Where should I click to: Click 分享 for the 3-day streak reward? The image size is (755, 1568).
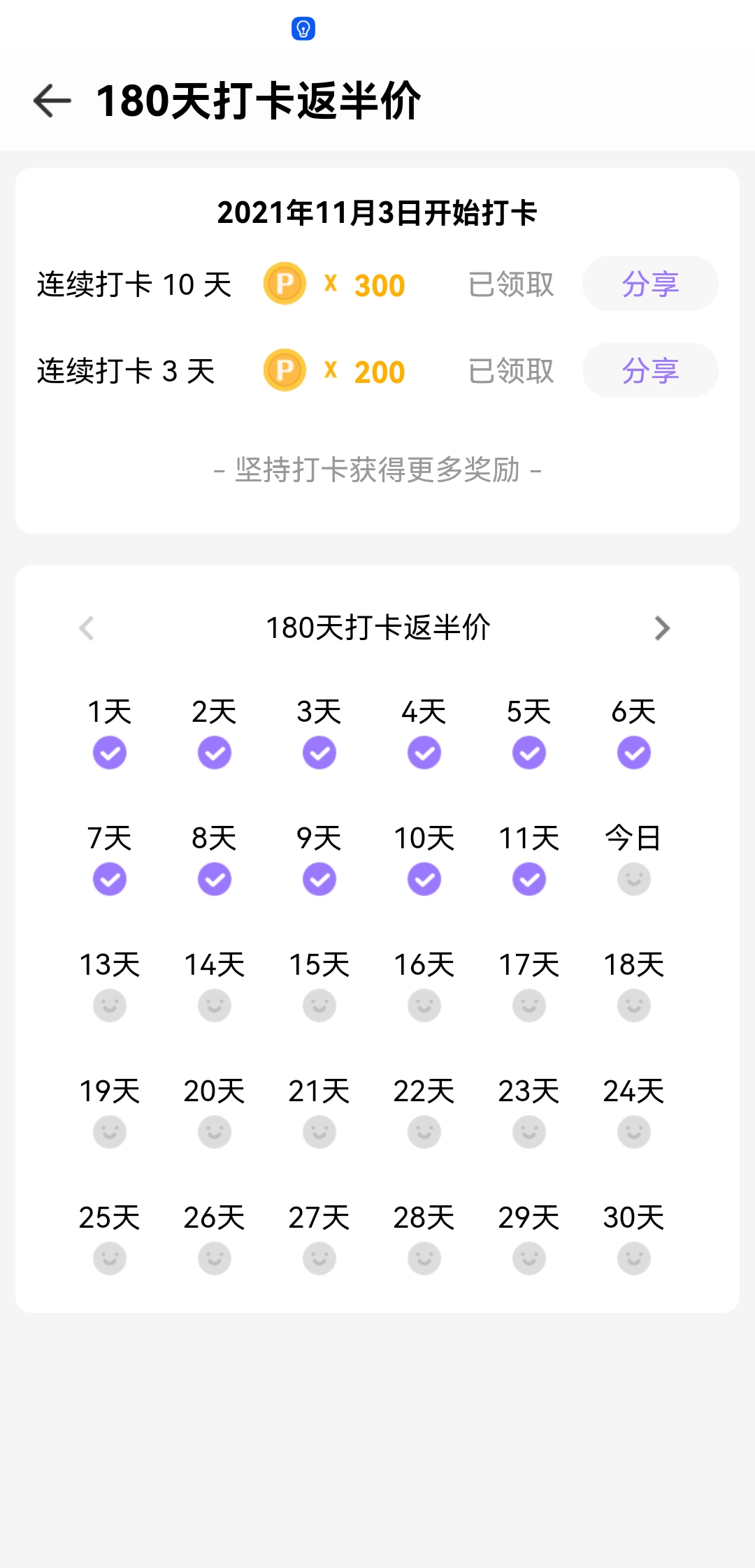click(649, 370)
